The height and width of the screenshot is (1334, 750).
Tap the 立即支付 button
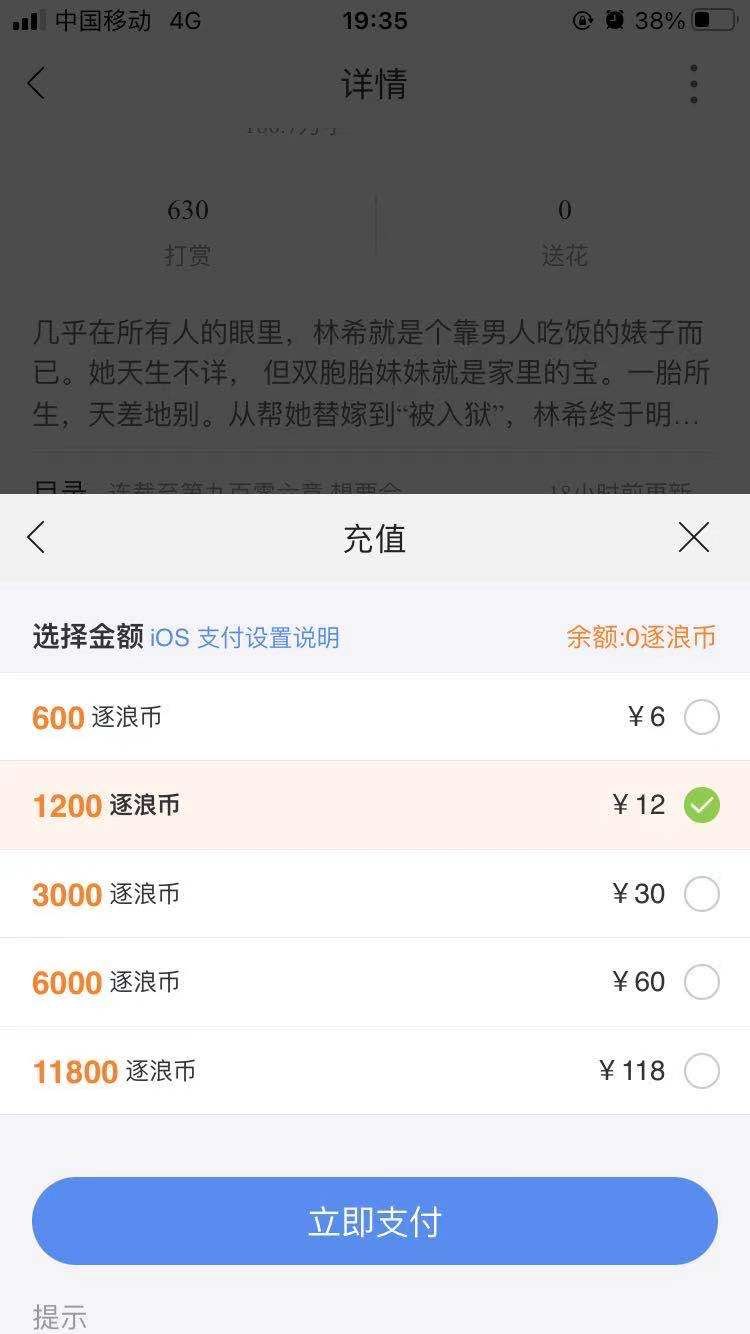(x=375, y=1221)
